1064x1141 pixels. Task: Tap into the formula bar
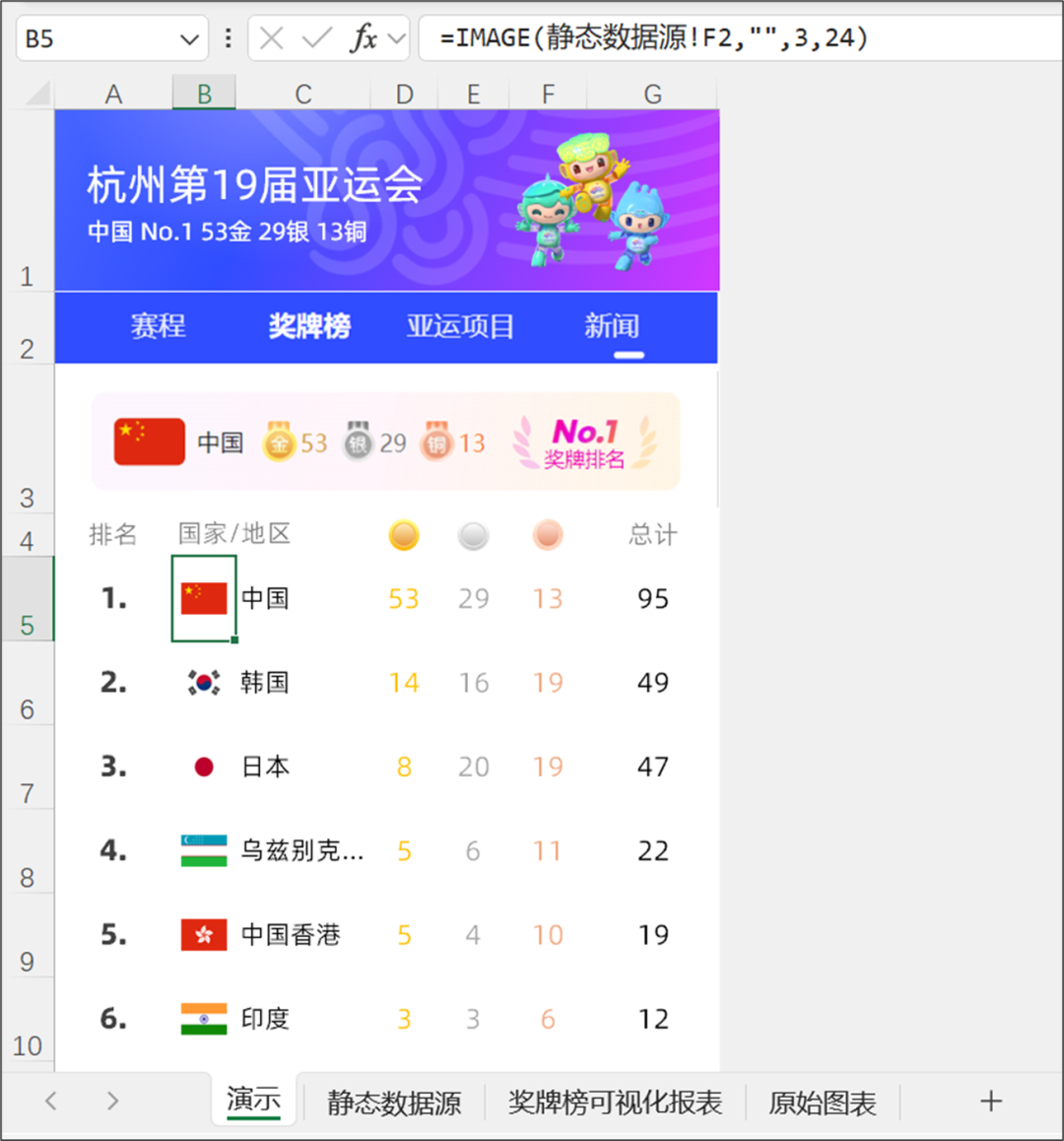(x=739, y=39)
